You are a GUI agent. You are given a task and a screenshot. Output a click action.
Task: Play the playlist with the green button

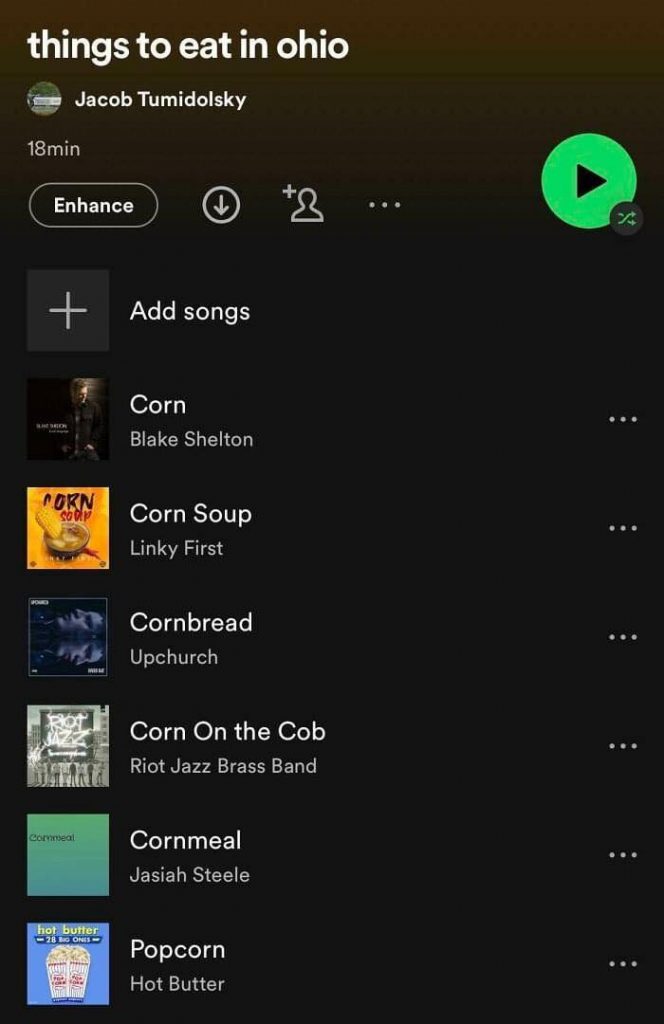(x=588, y=181)
